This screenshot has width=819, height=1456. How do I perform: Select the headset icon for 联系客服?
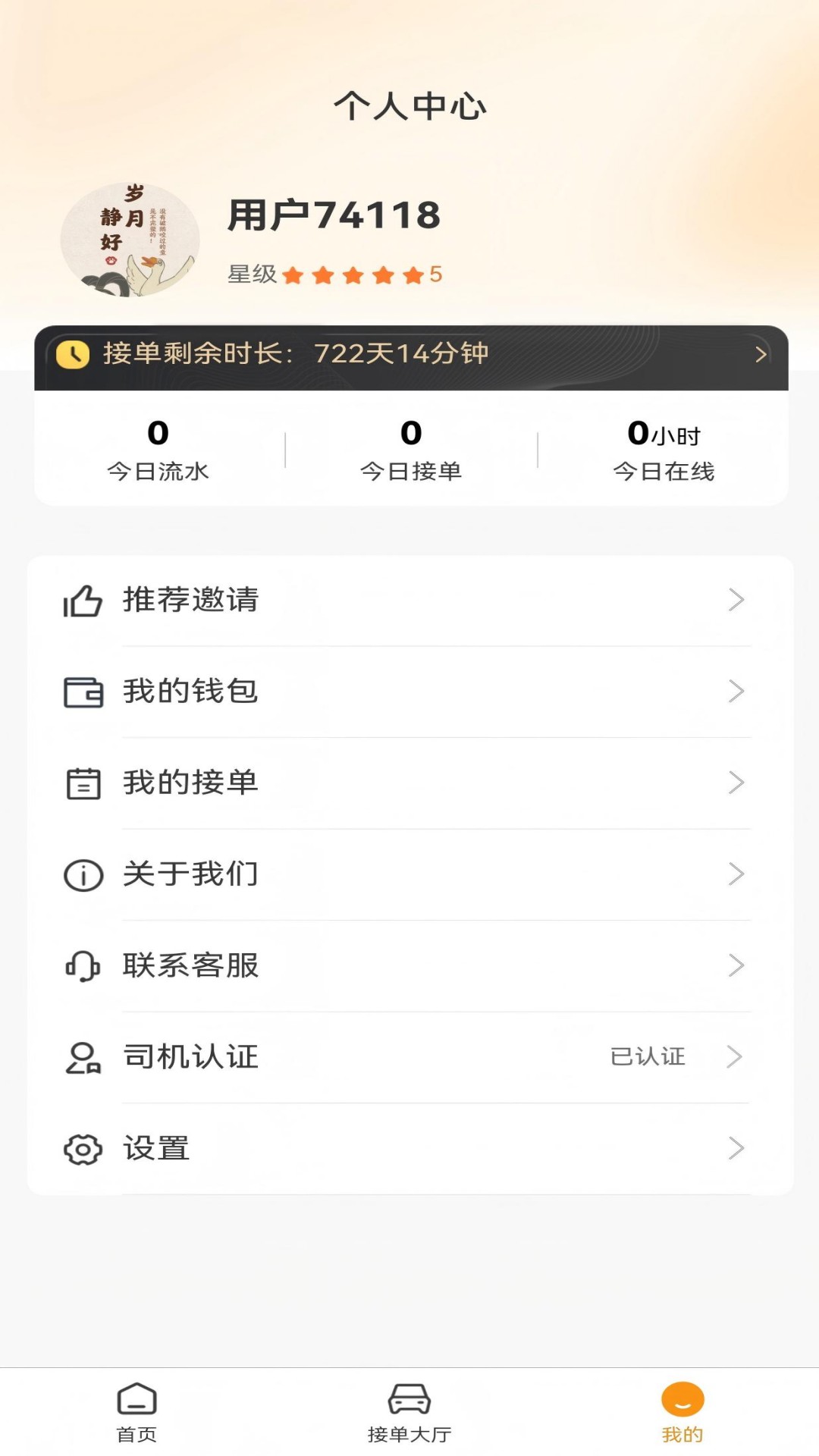[x=83, y=965]
